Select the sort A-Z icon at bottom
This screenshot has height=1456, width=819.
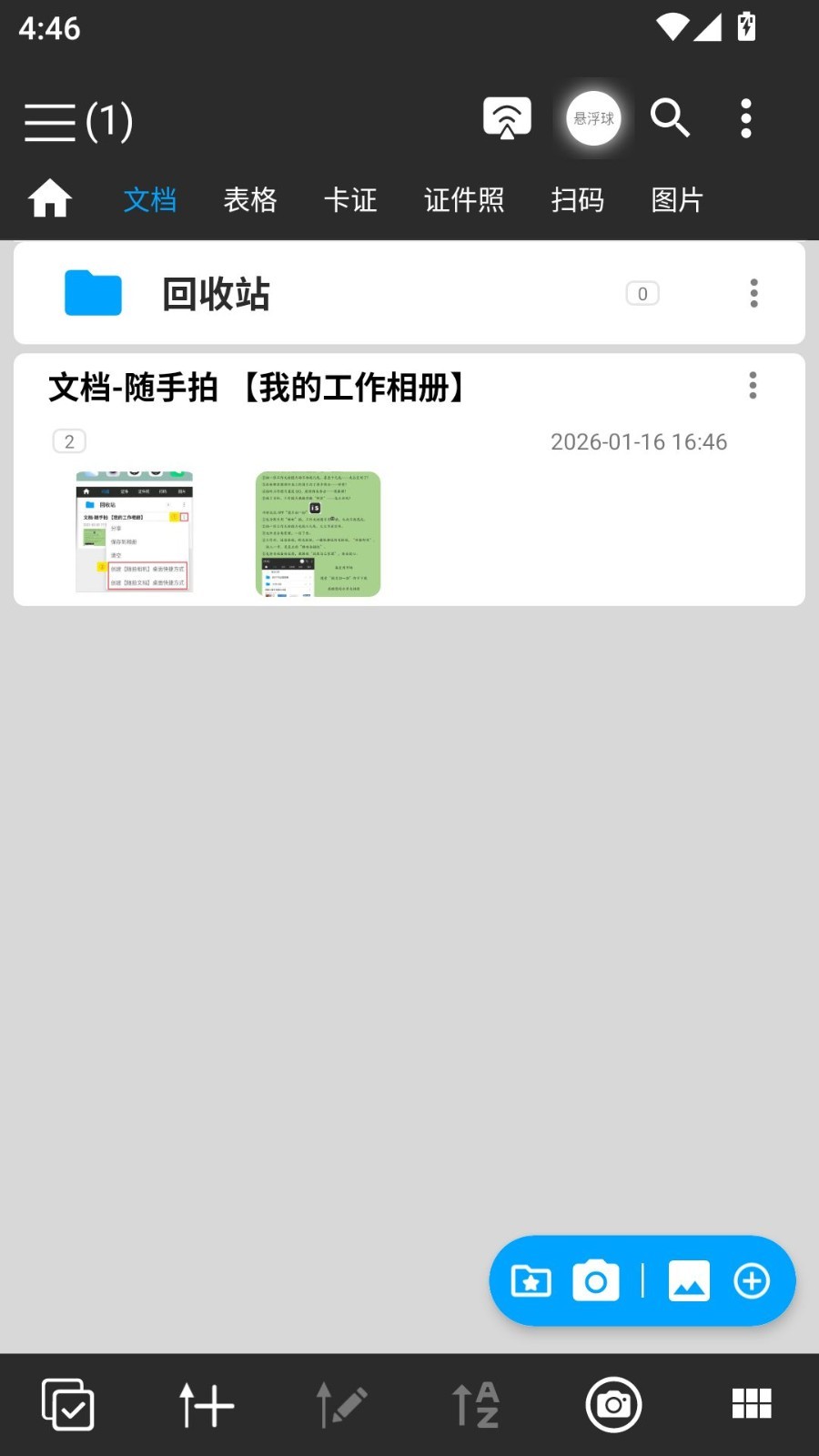(x=476, y=1404)
